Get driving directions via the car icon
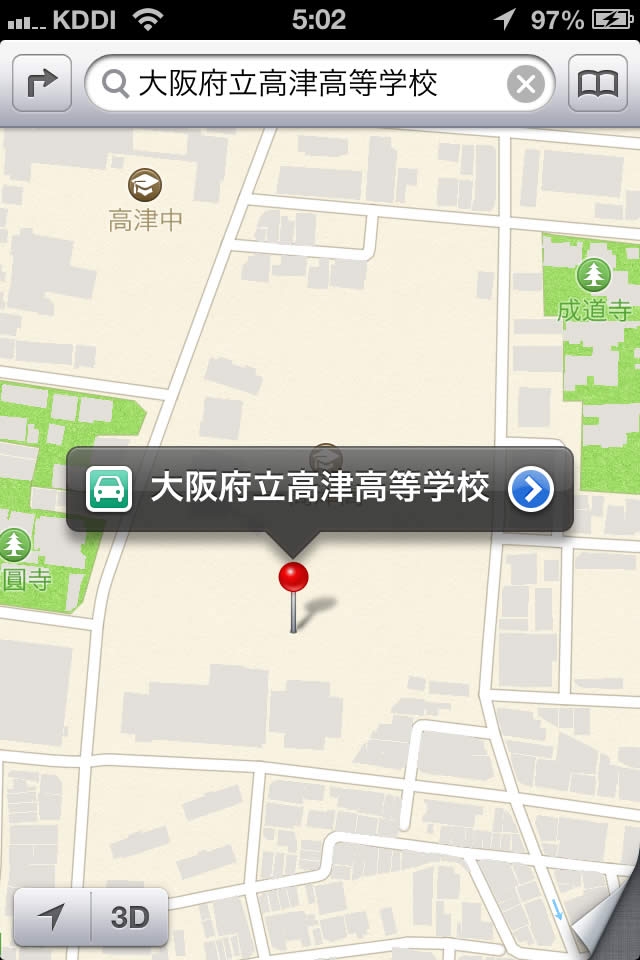 [x=108, y=489]
